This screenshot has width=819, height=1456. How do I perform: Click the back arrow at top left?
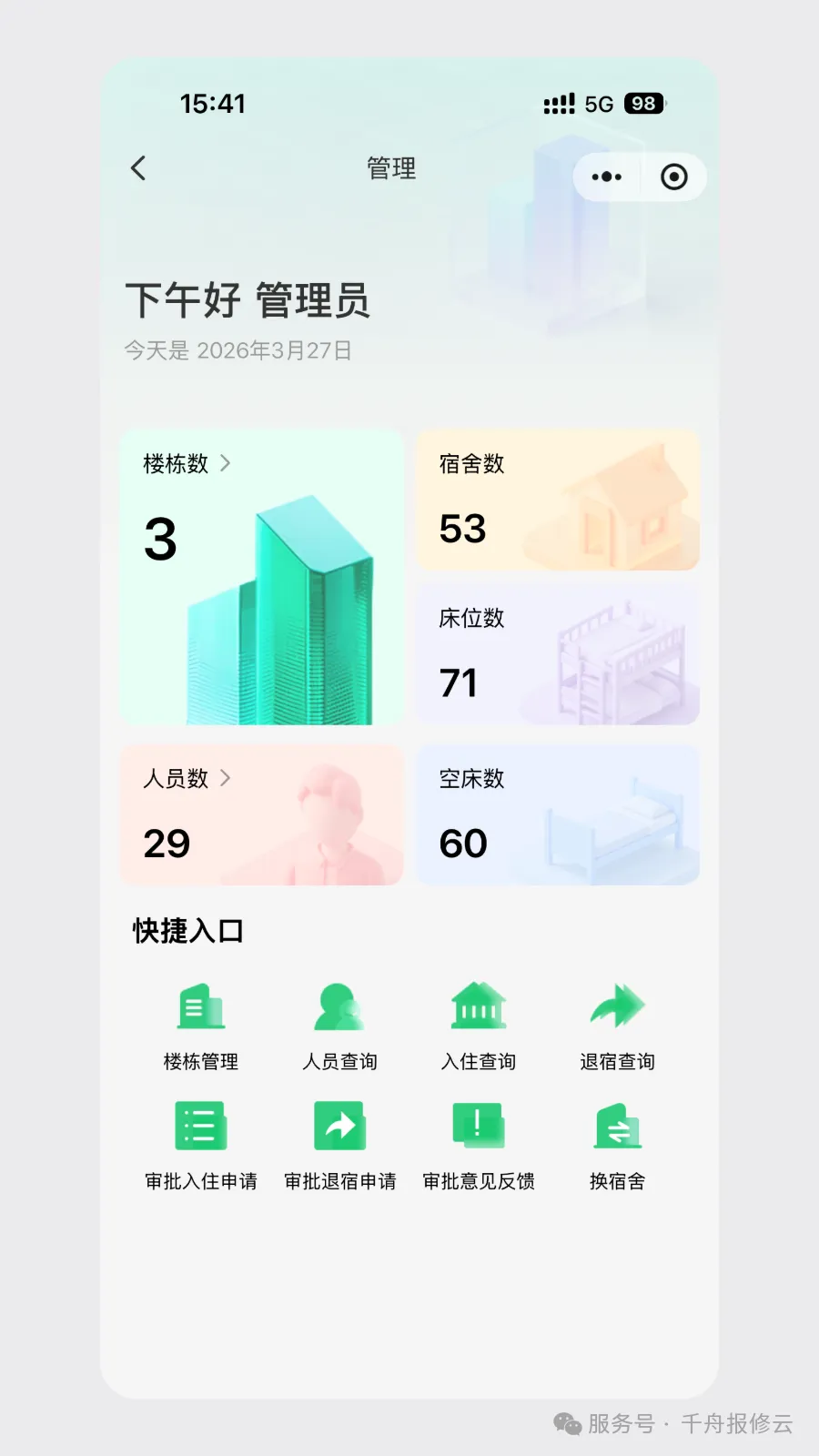(x=138, y=168)
